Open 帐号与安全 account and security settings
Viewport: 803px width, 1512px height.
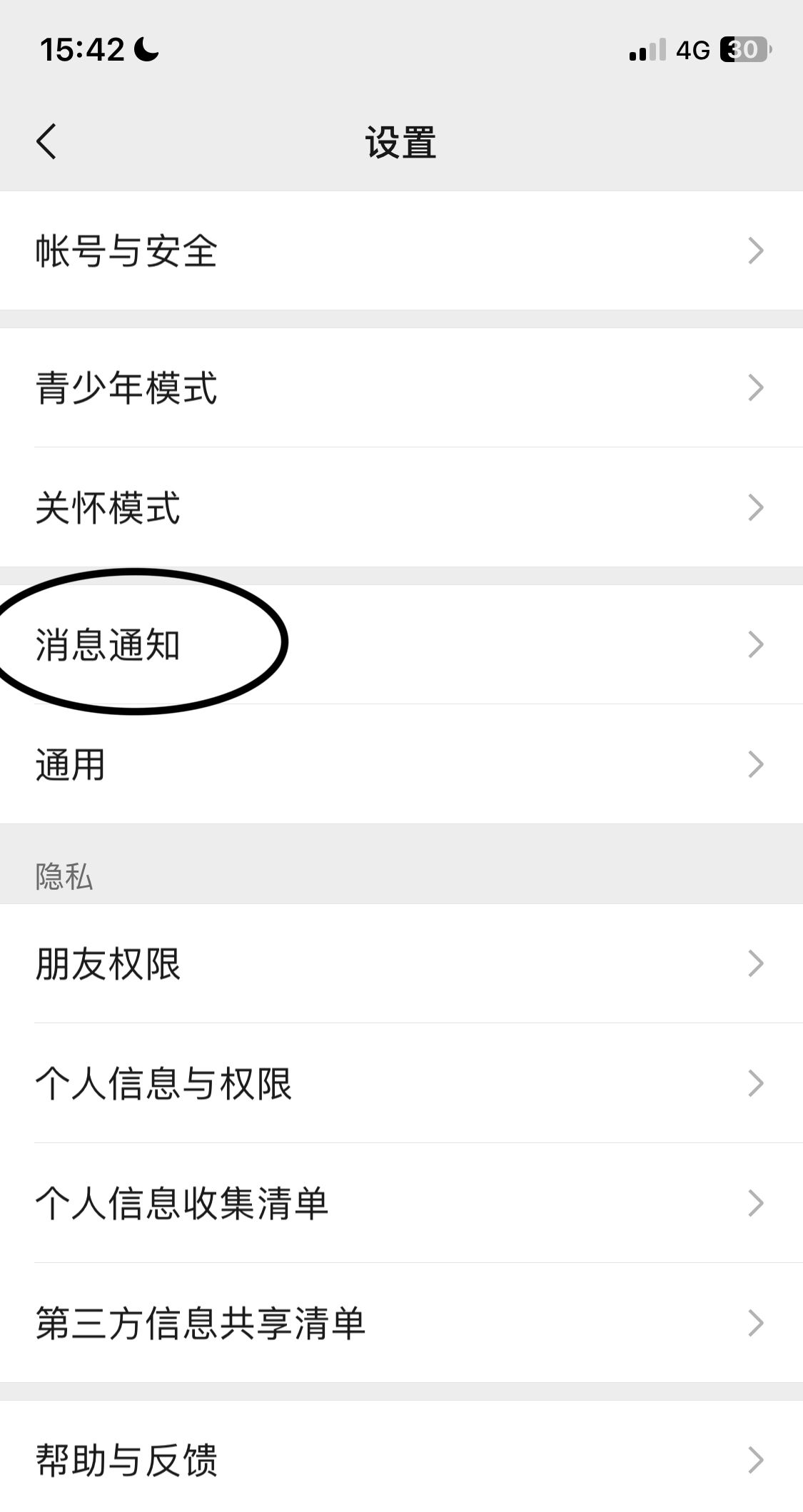[127, 251]
